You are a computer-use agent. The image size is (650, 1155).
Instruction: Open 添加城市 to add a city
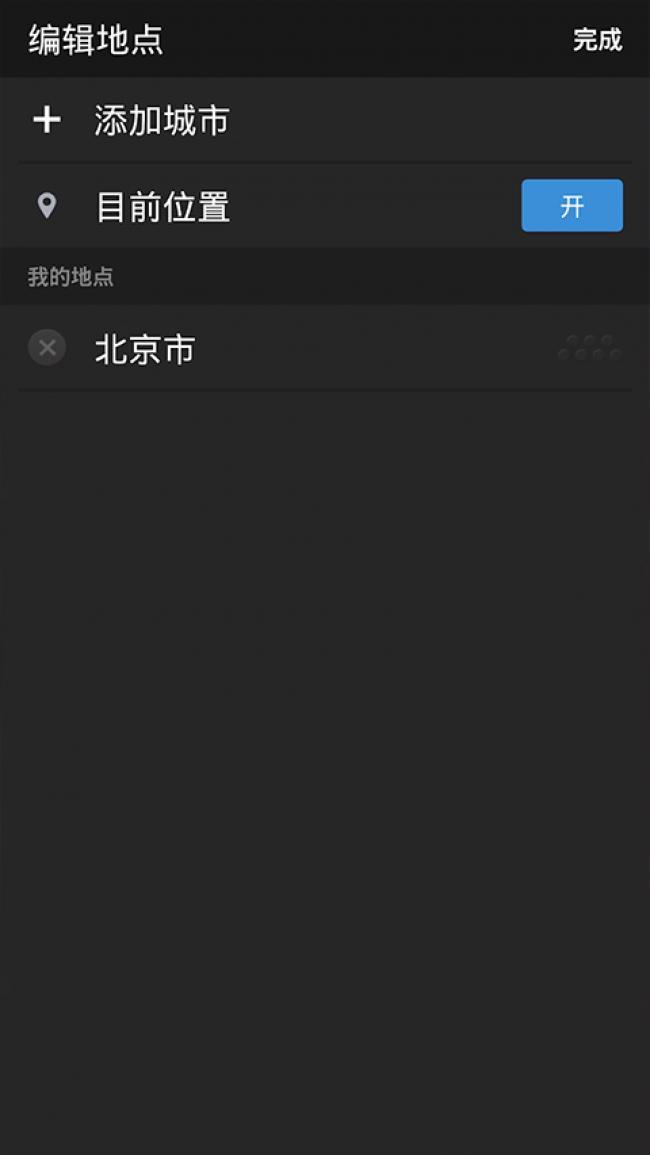pyautogui.click(x=161, y=121)
